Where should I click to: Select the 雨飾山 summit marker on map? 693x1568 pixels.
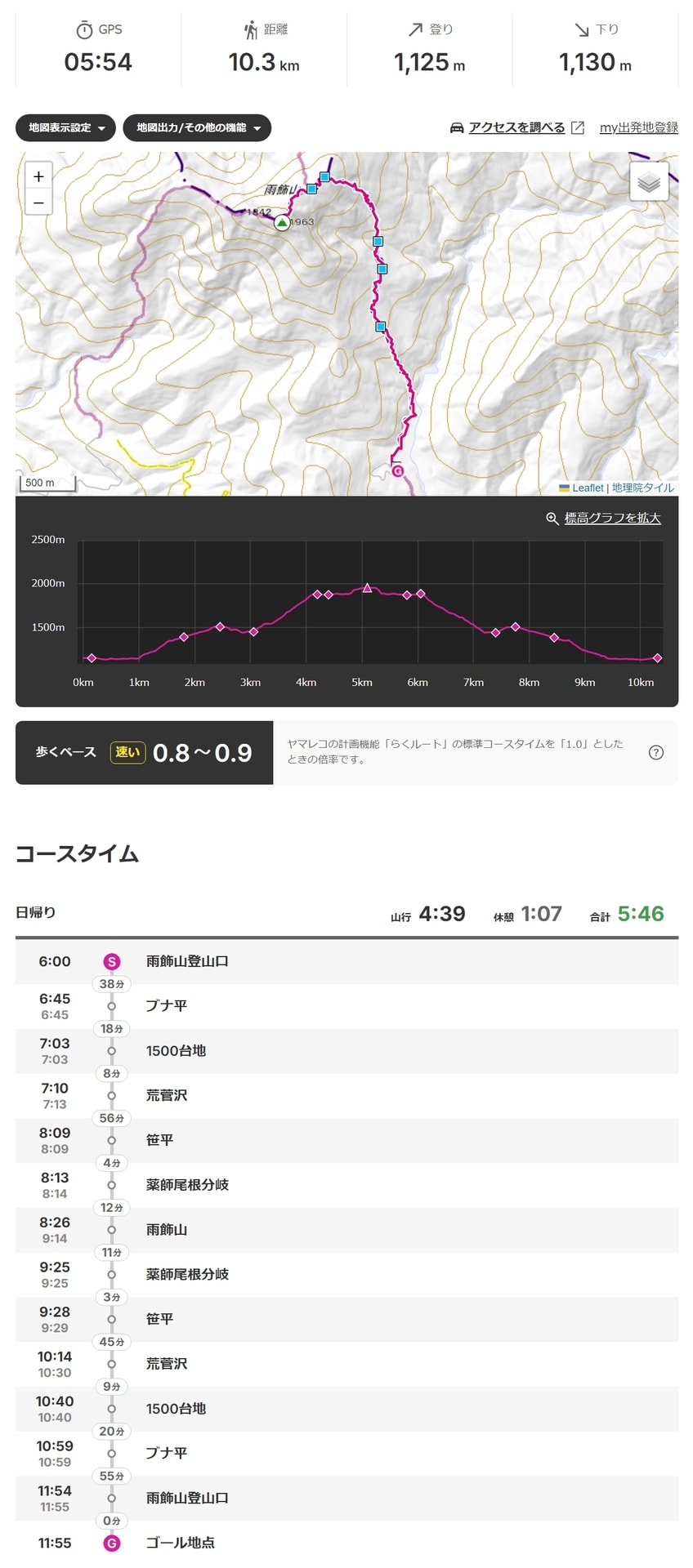[282, 222]
